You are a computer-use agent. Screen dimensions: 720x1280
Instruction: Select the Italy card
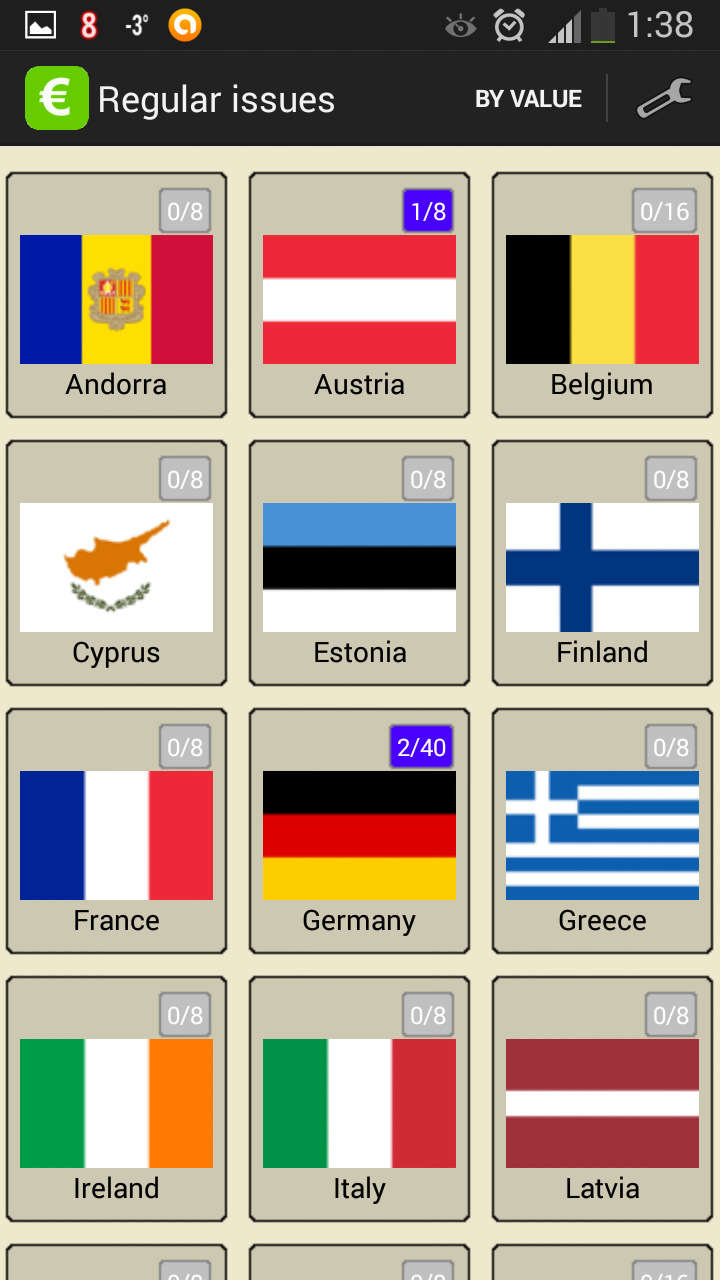pyautogui.click(x=359, y=1100)
